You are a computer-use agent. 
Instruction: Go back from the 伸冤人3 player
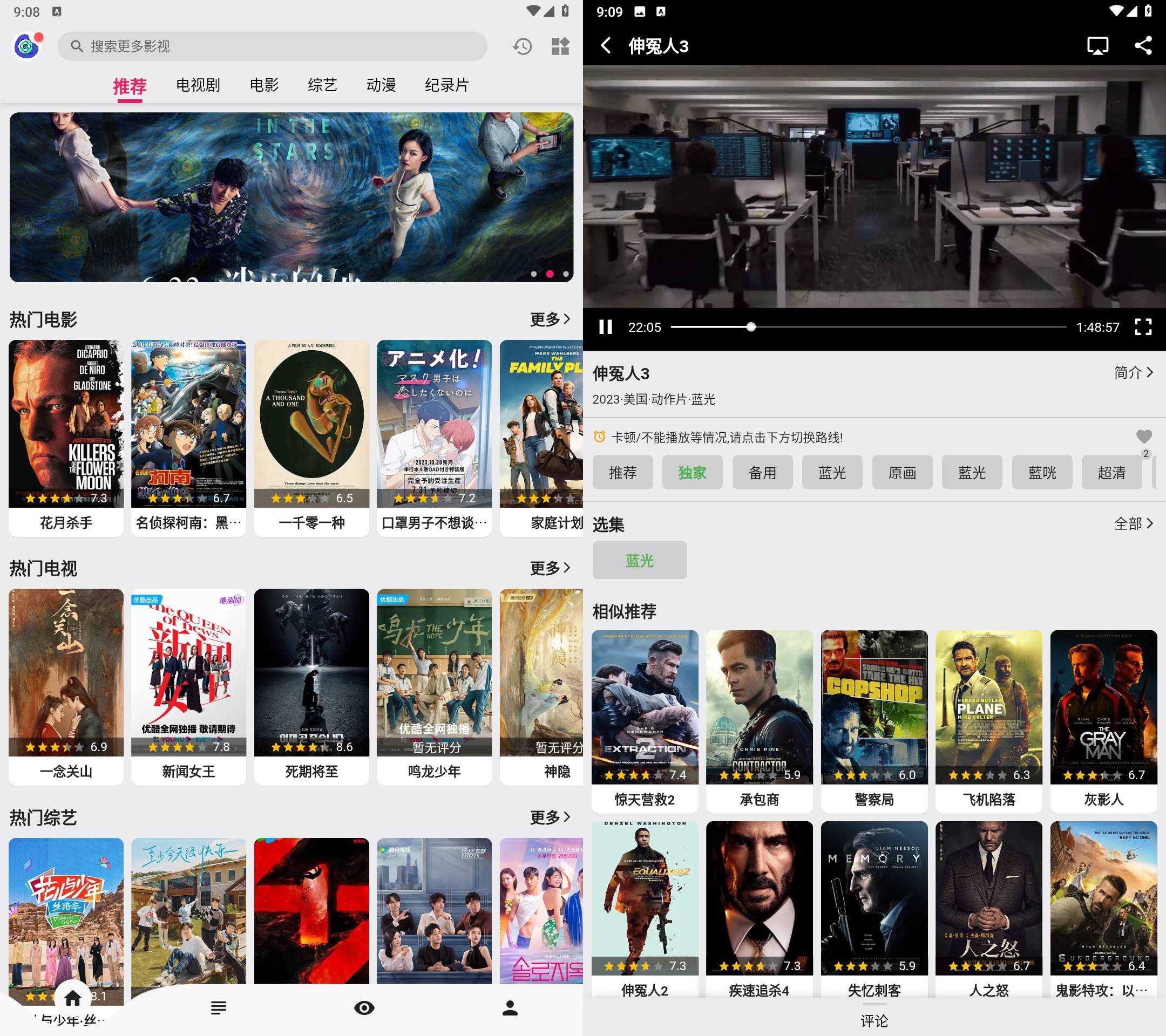(x=606, y=46)
